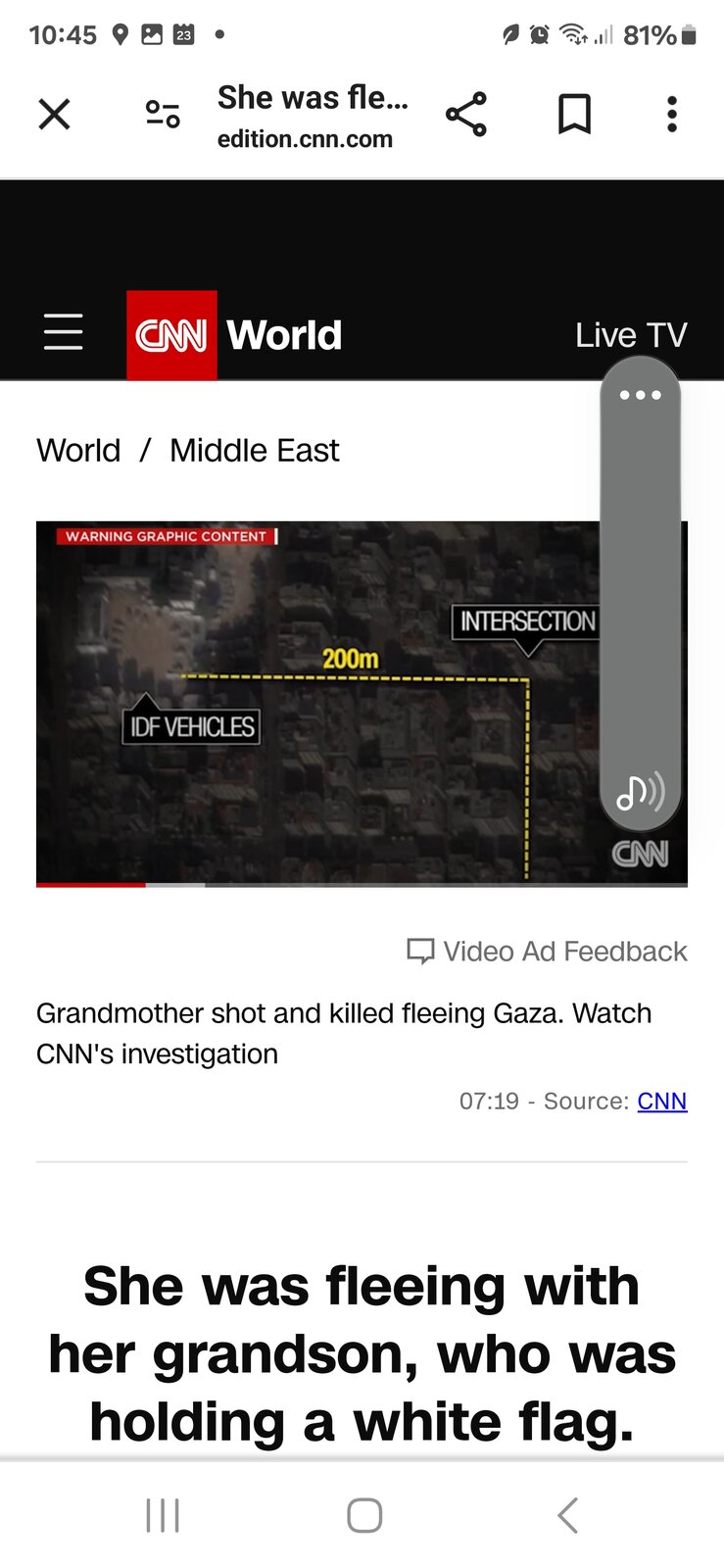Close the in-app browser tab
The width and height of the screenshot is (724, 1568).
pyautogui.click(x=54, y=115)
